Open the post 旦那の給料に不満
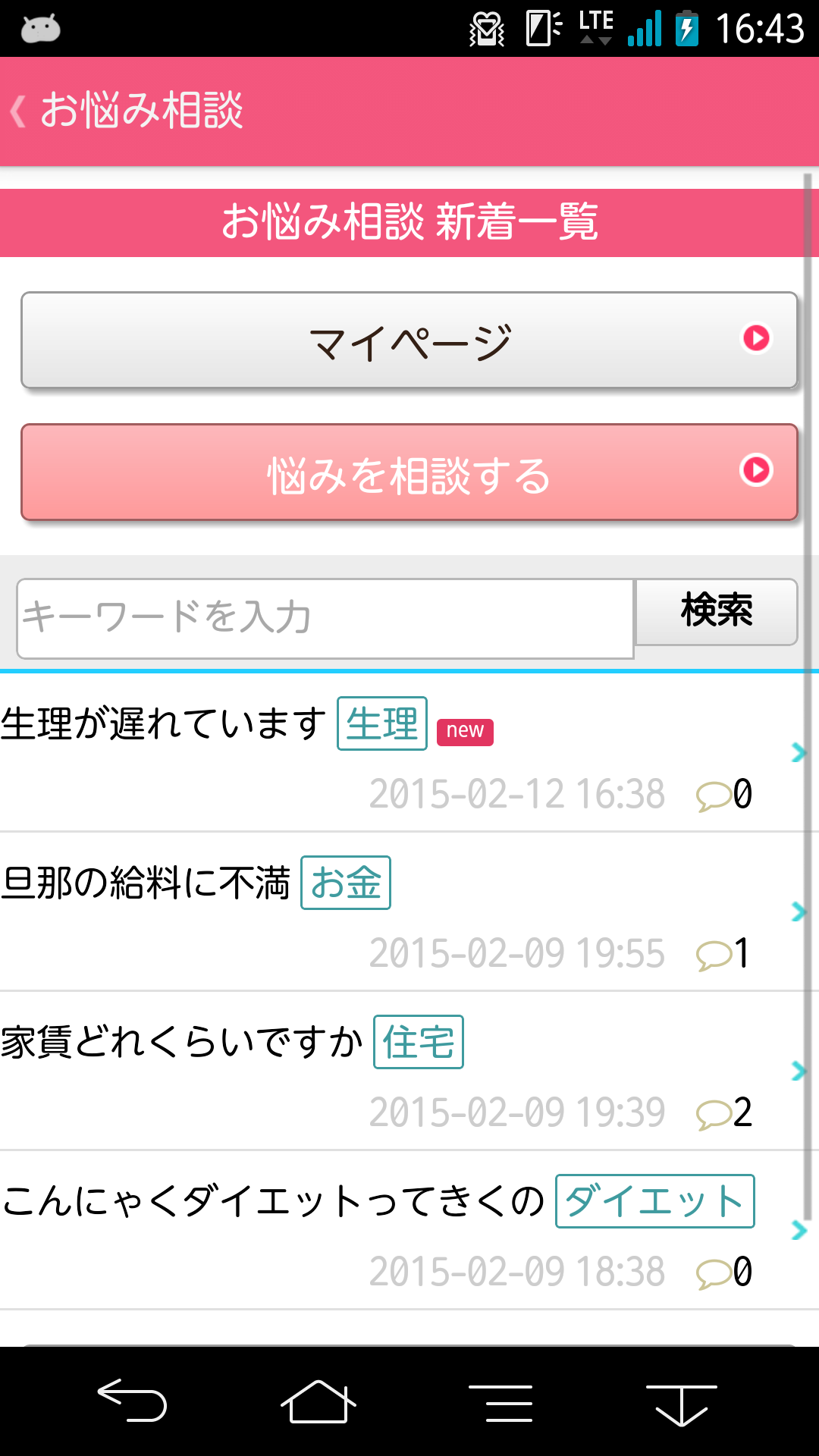819x1456 pixels. (x=402, y=912)
